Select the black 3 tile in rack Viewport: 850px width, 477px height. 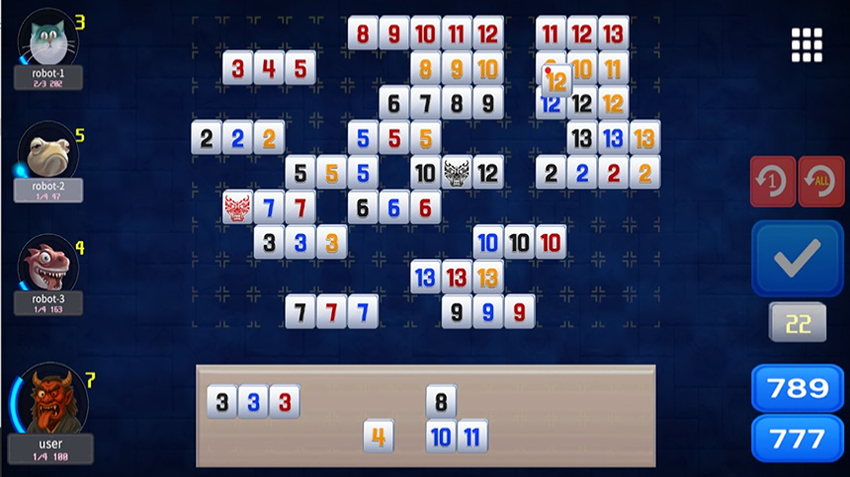click(222, 402)
